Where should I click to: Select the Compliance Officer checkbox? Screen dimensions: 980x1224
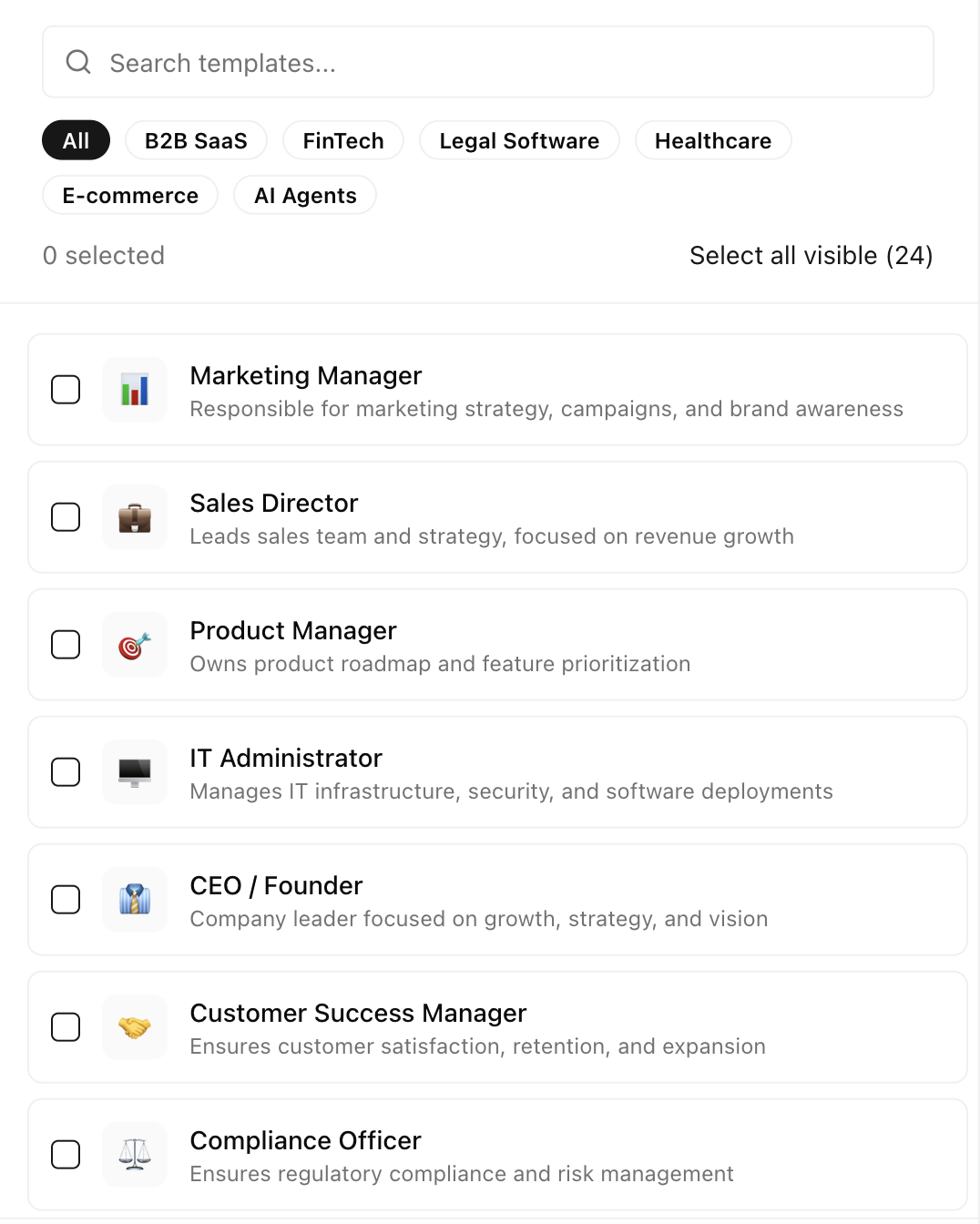point(66,1154)
